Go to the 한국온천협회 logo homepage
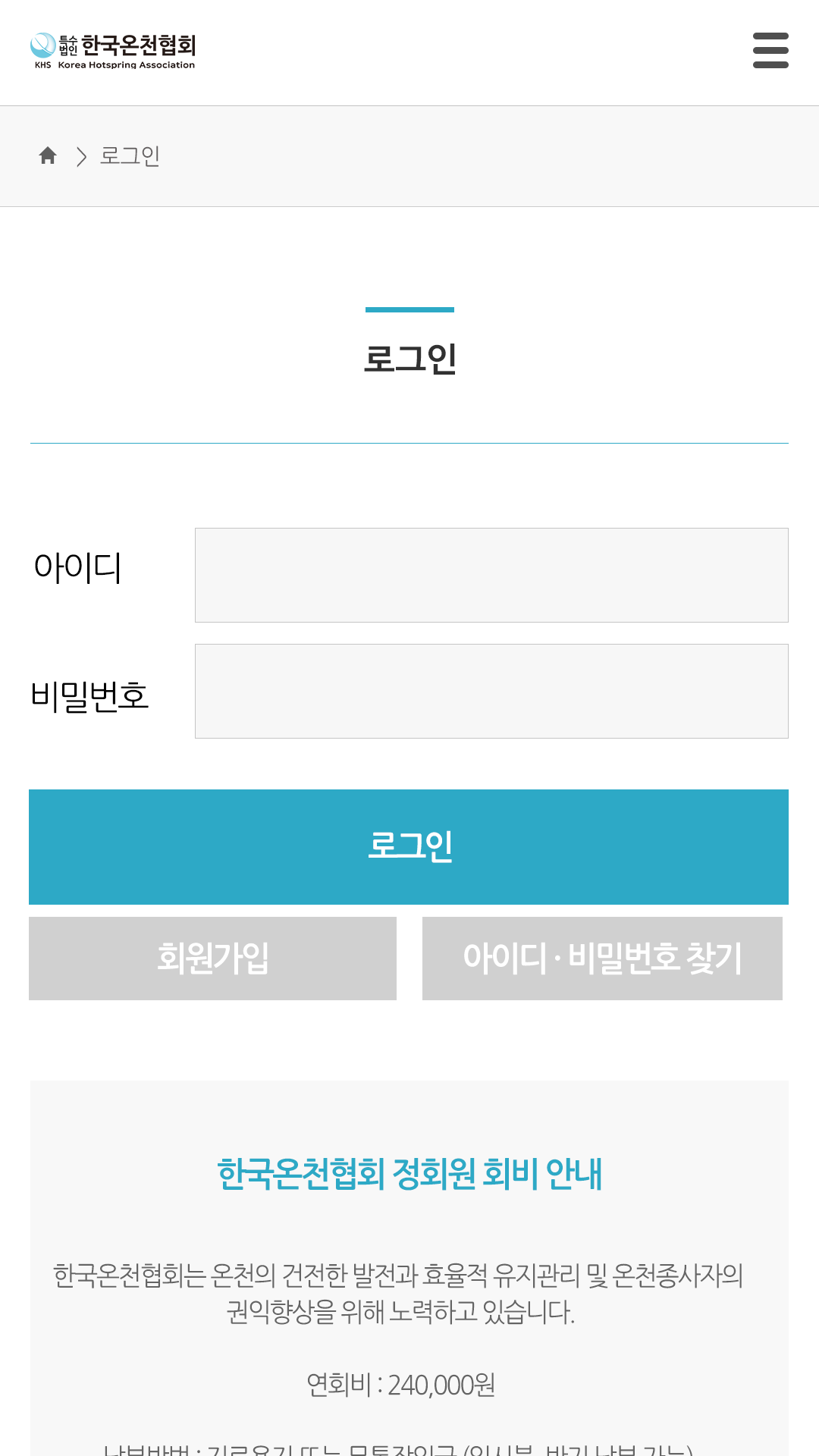The height and width of the screenshot is (1456, 819). [x=114, y=51]
